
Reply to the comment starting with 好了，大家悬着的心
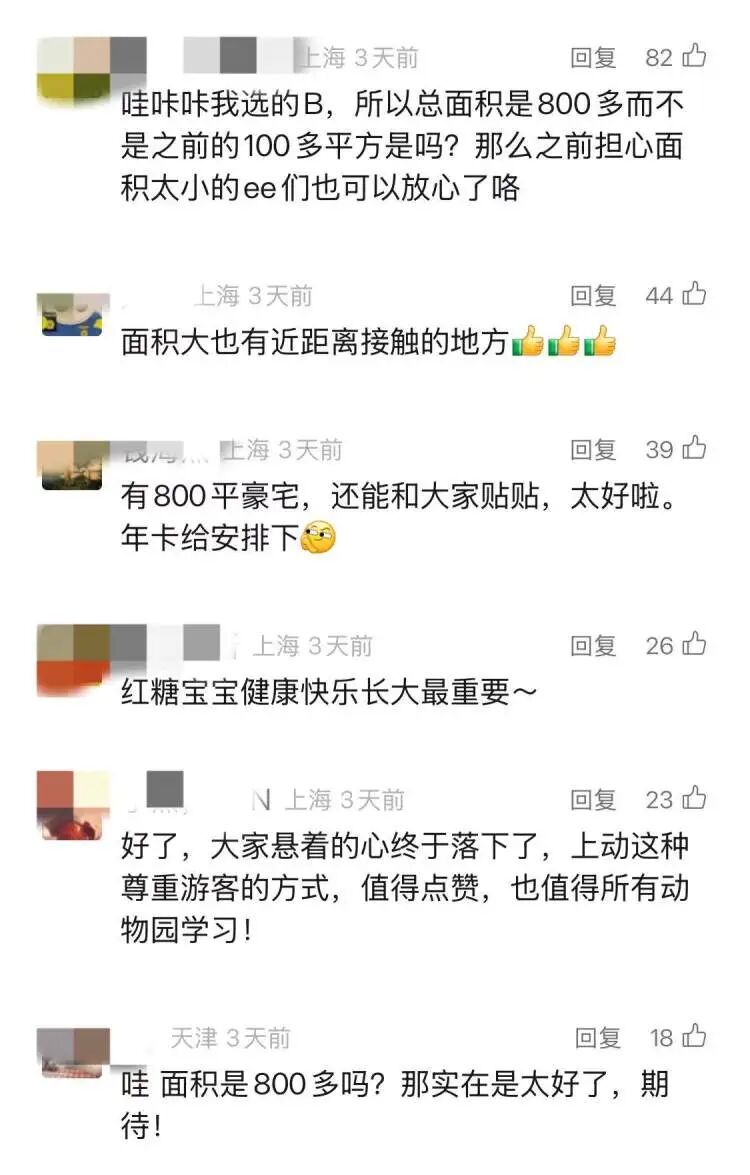click(x=593, y=800)
